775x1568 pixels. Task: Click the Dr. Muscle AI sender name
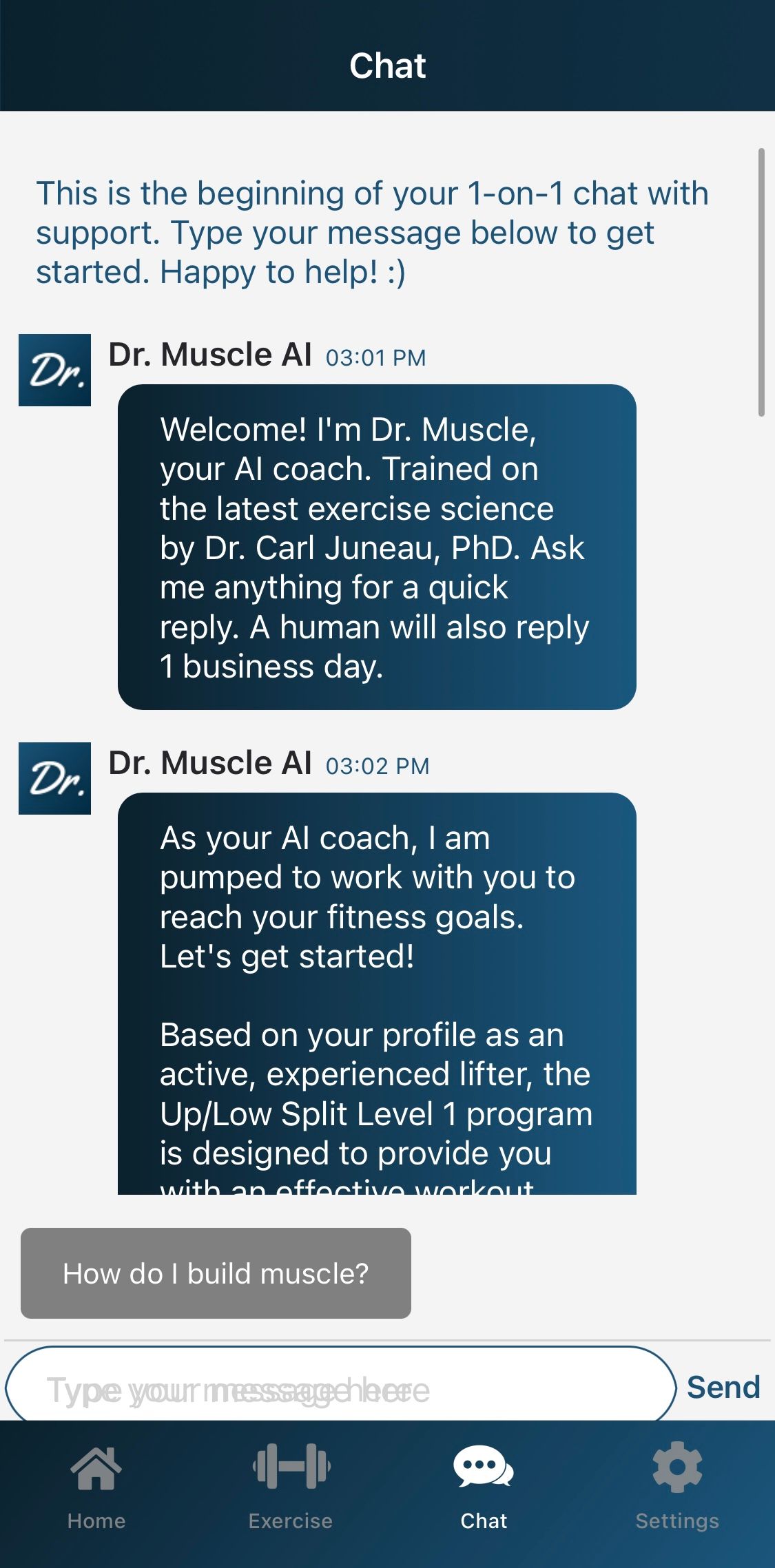(x=210, y=354)
